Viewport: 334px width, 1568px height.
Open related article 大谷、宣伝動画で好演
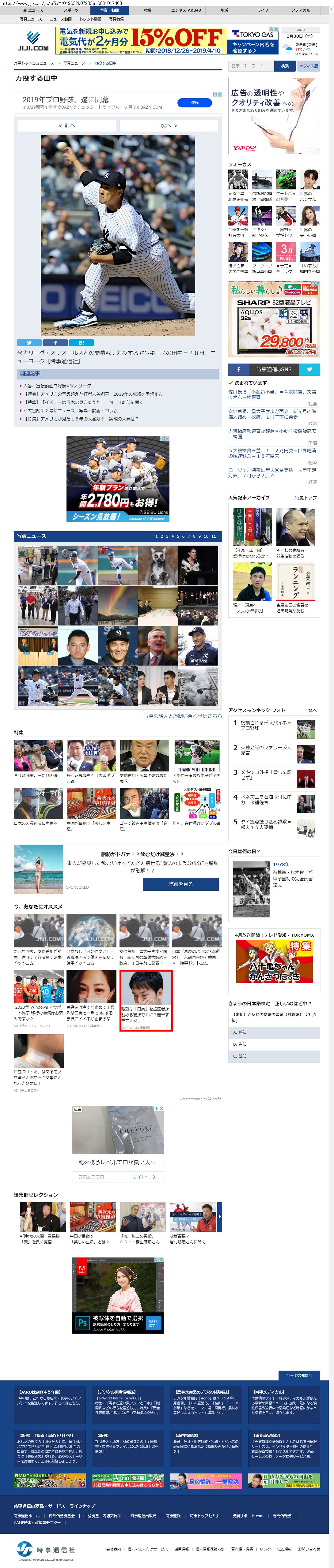tap(57, 385)
